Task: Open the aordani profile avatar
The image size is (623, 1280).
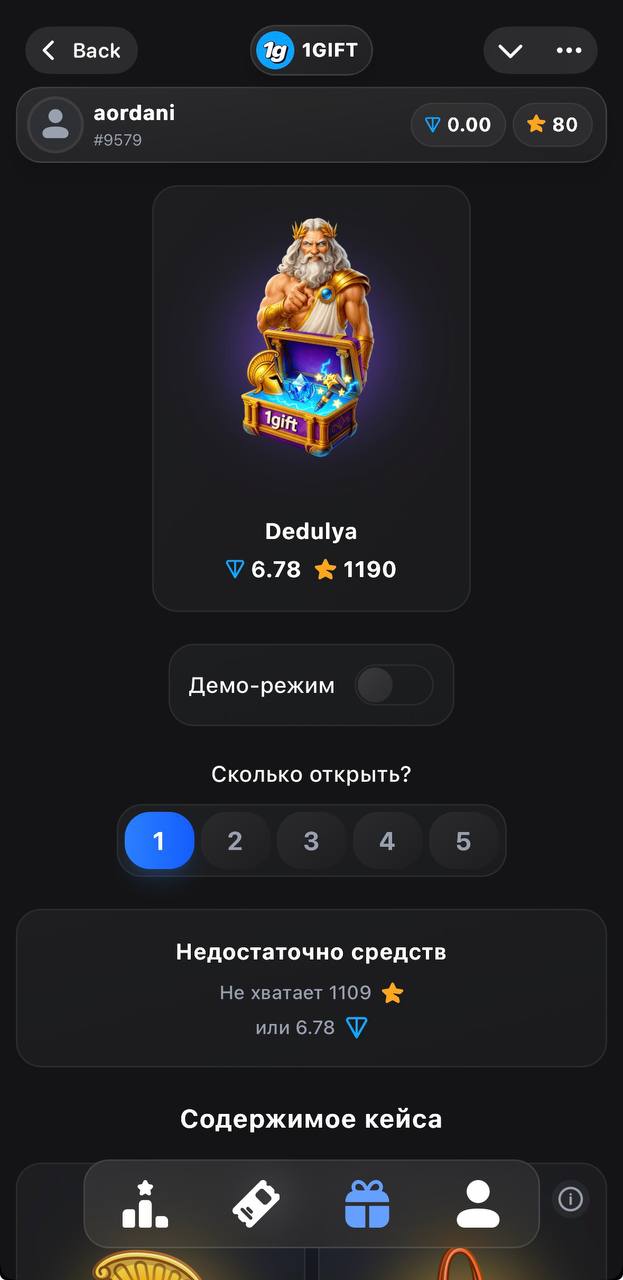Action: tap(55, 125)
